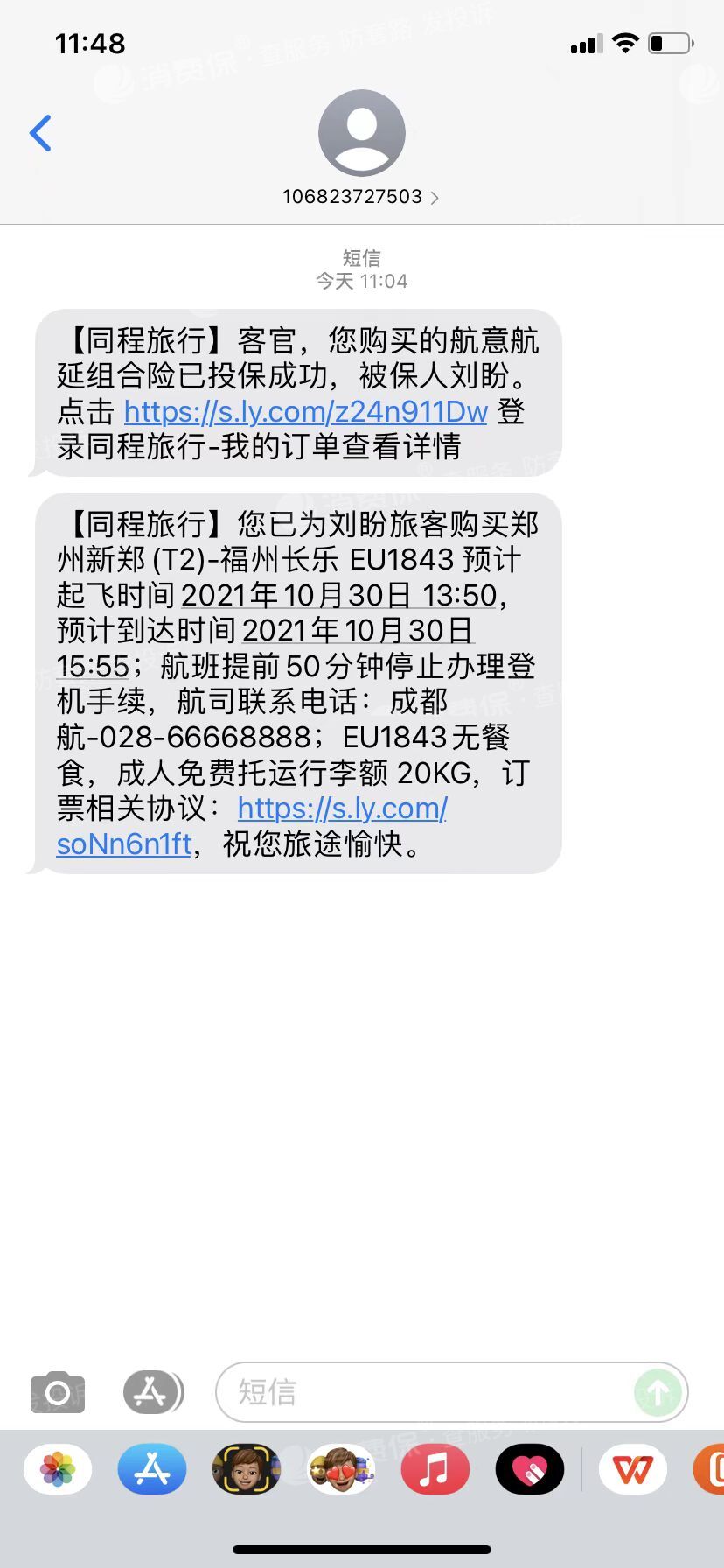Open the App Store in the drawer

[152, 1468]
